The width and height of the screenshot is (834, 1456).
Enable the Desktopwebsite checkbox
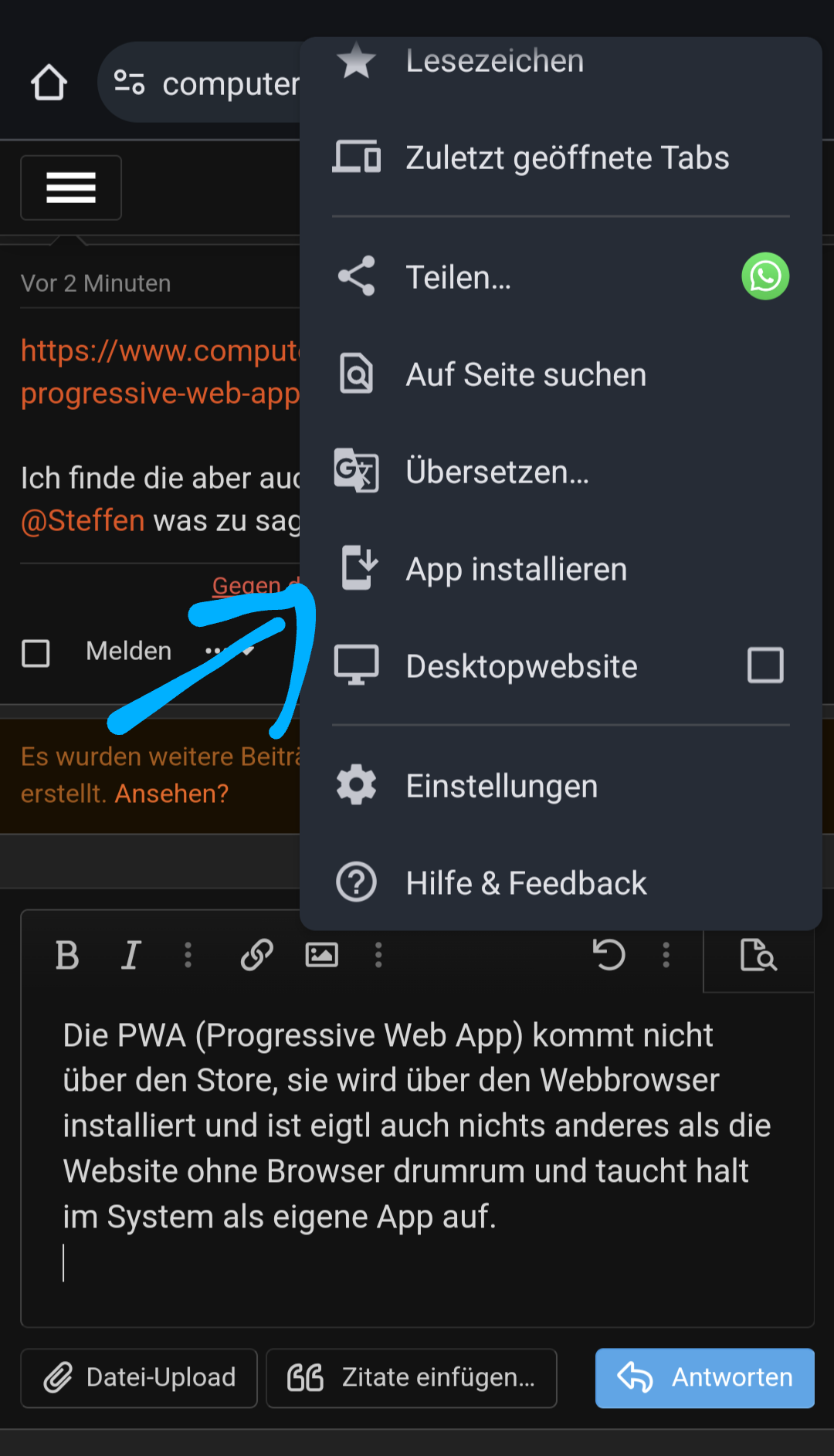[764, 665]
